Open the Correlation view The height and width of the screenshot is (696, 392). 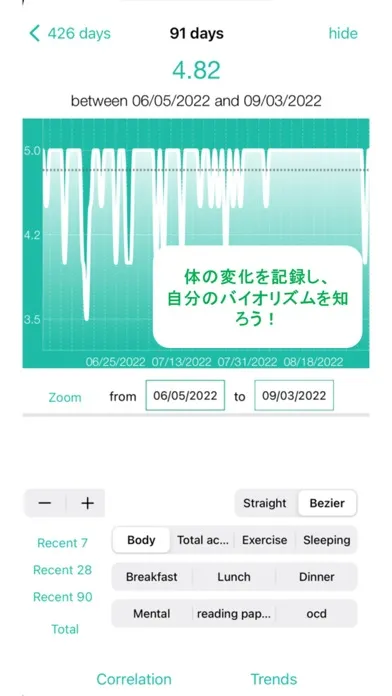coord(134,679)
